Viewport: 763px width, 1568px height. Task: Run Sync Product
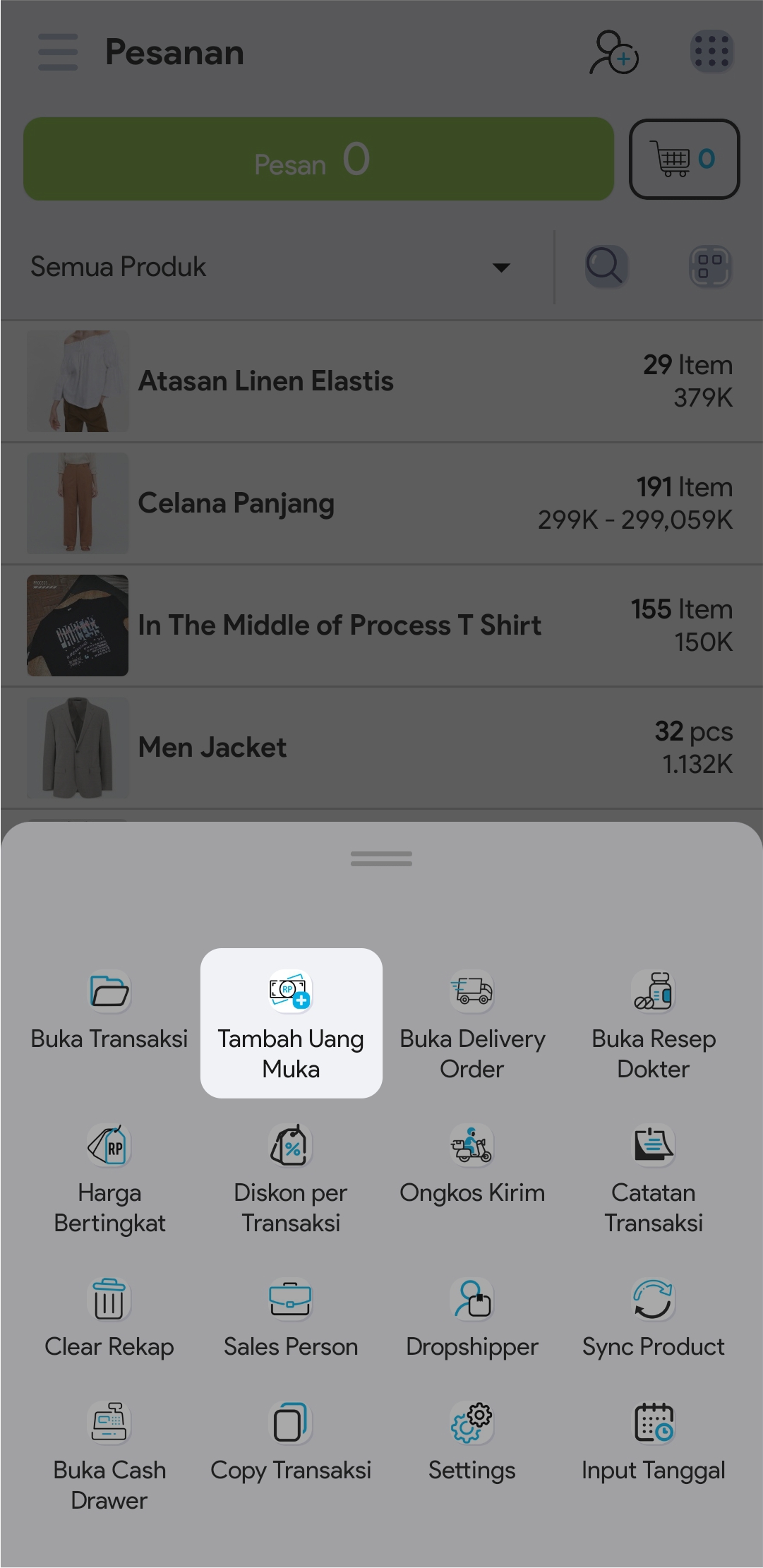(653, 1317)
